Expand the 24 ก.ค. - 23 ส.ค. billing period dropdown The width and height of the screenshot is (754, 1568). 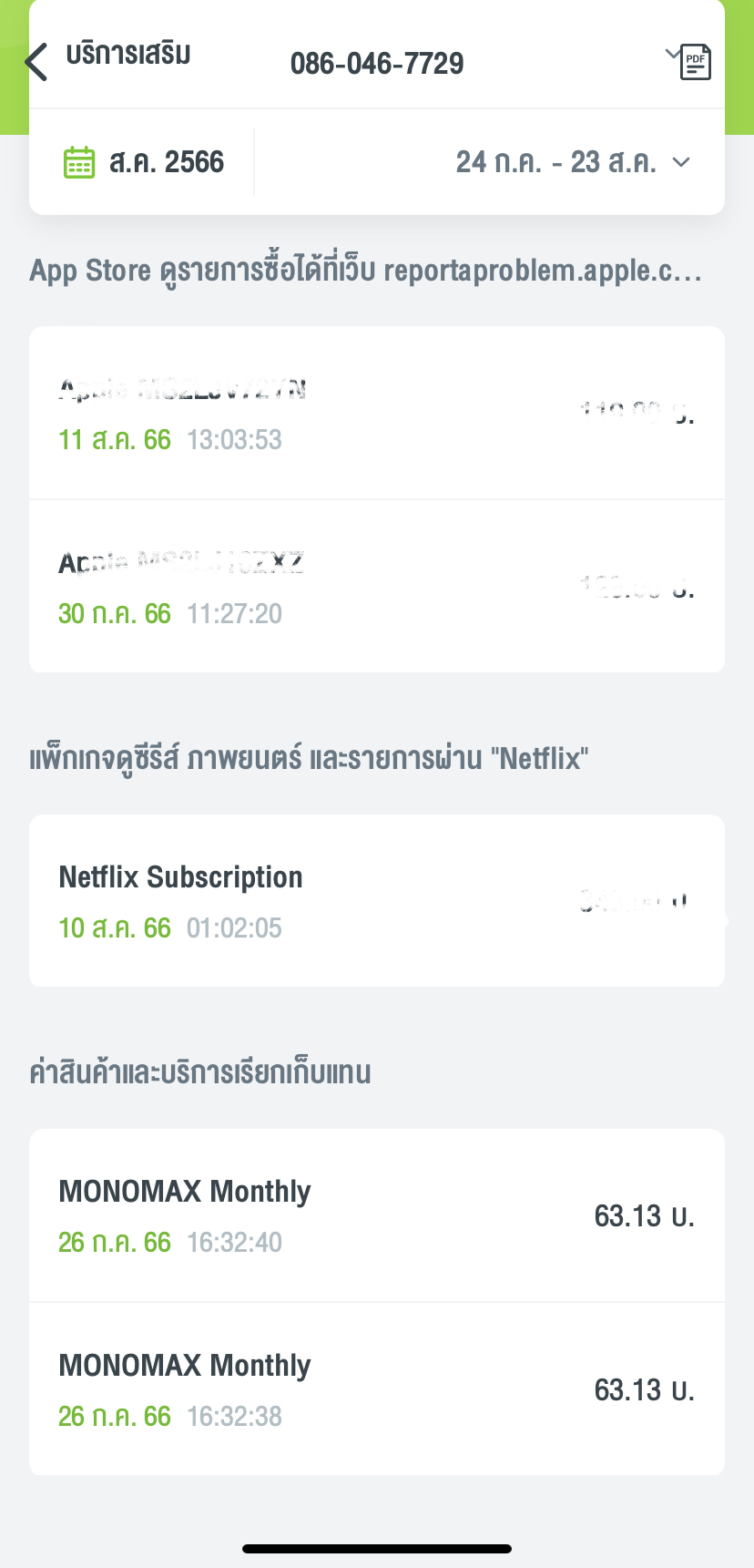pyautogui.click(x=573, y=162)
